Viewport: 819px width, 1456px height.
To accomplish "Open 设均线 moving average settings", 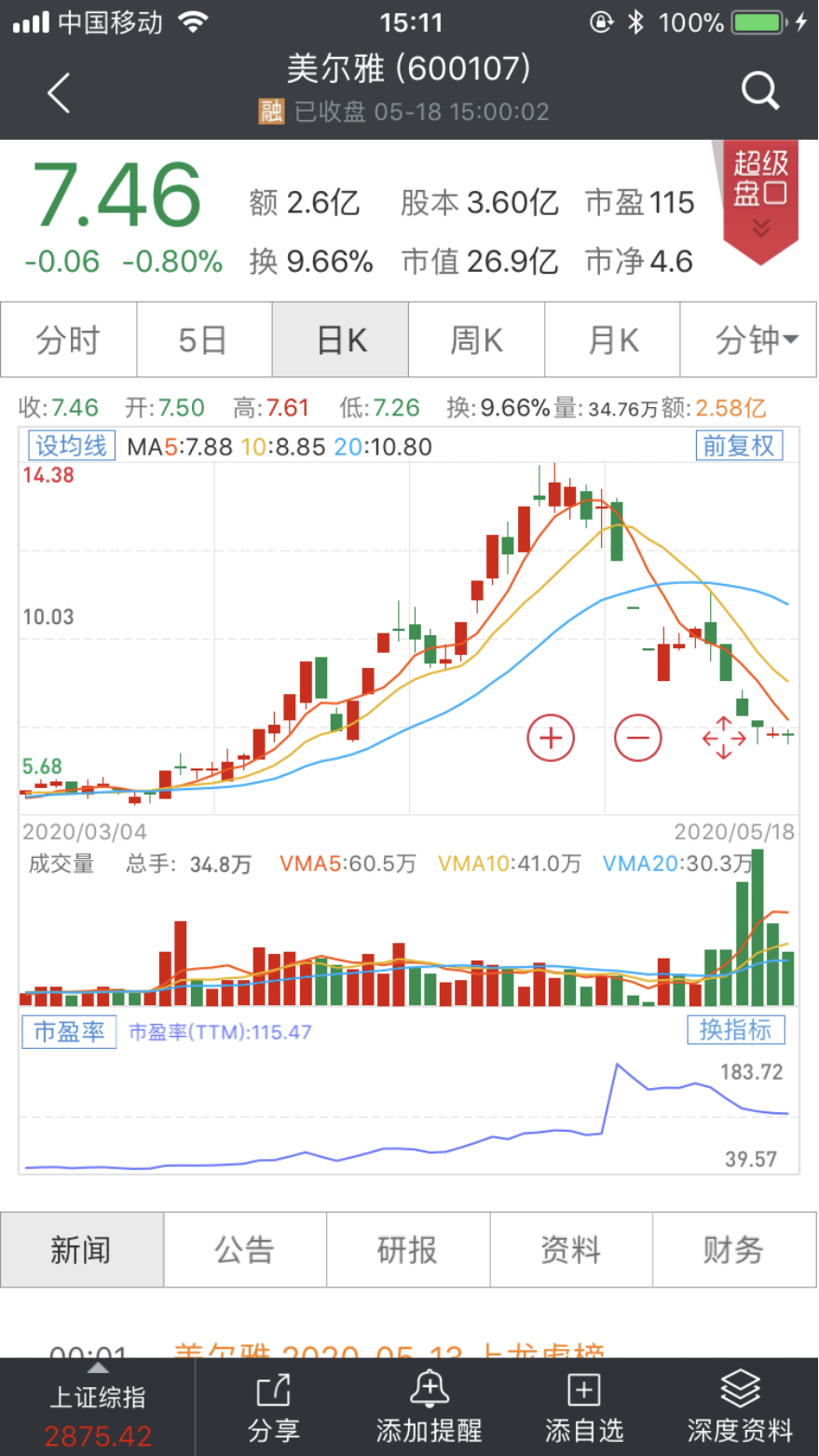I will click(x=68, y=444).
